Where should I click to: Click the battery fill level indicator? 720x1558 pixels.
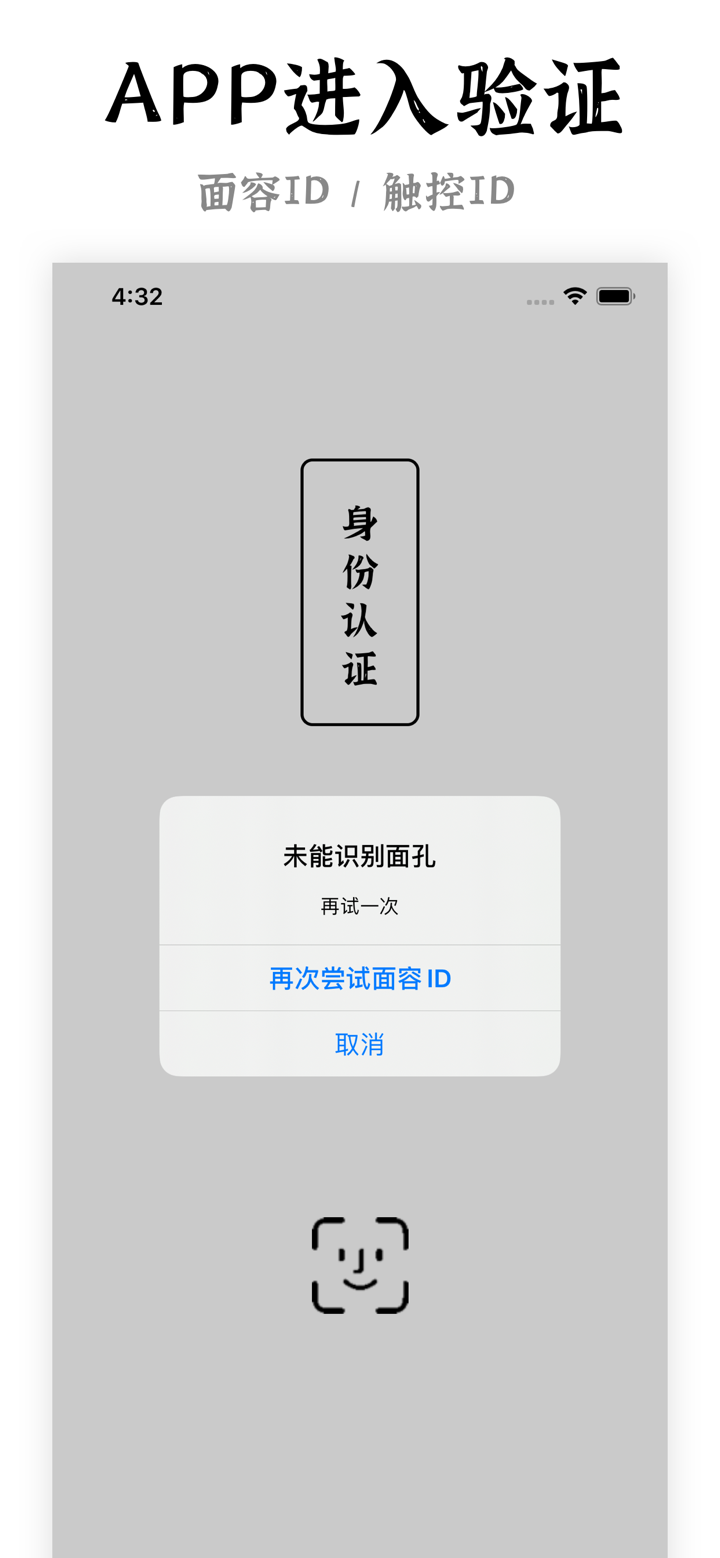tap(612, 296)
